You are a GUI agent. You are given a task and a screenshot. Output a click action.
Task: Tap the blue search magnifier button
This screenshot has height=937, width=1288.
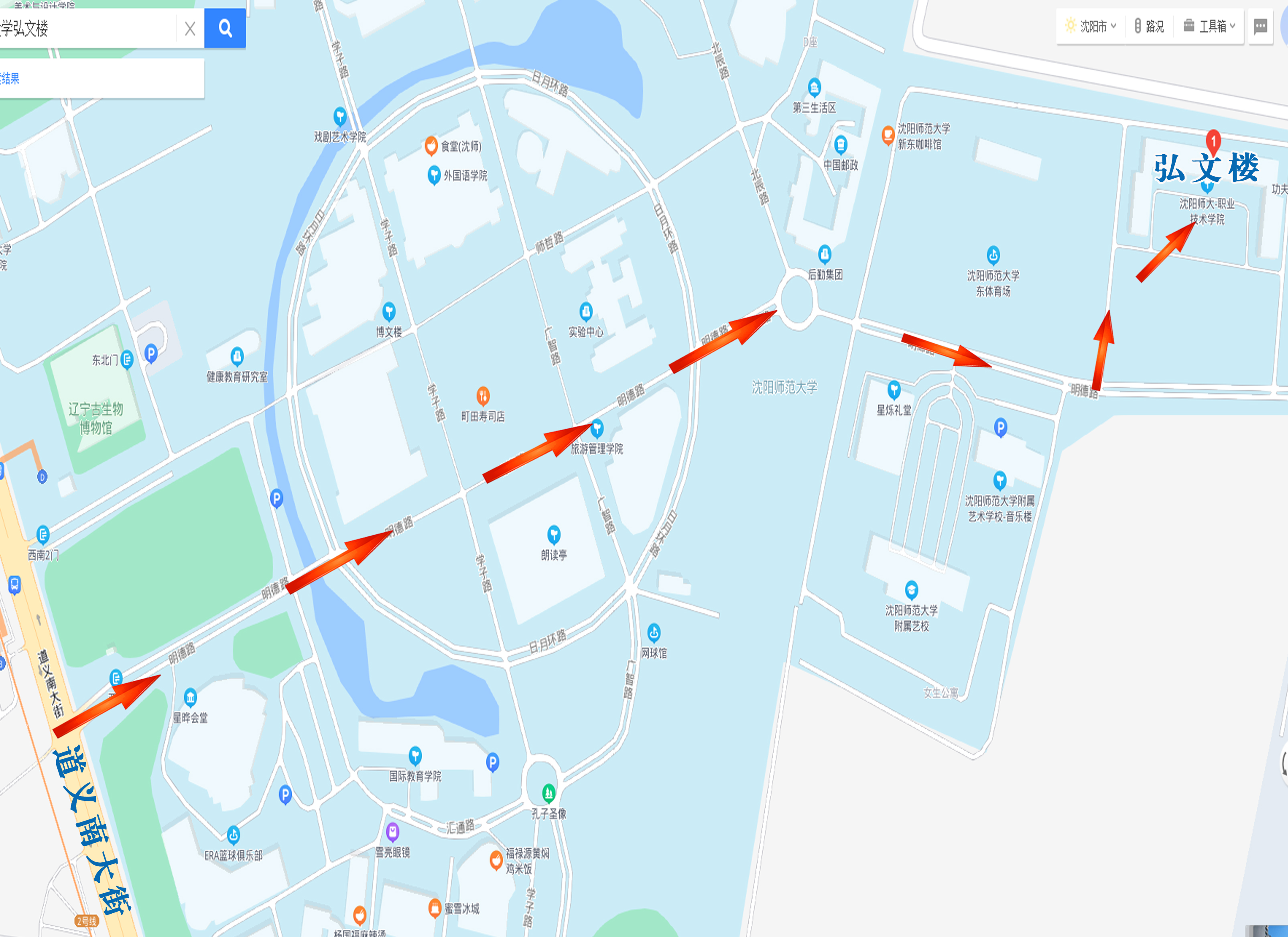pos(225,28)
